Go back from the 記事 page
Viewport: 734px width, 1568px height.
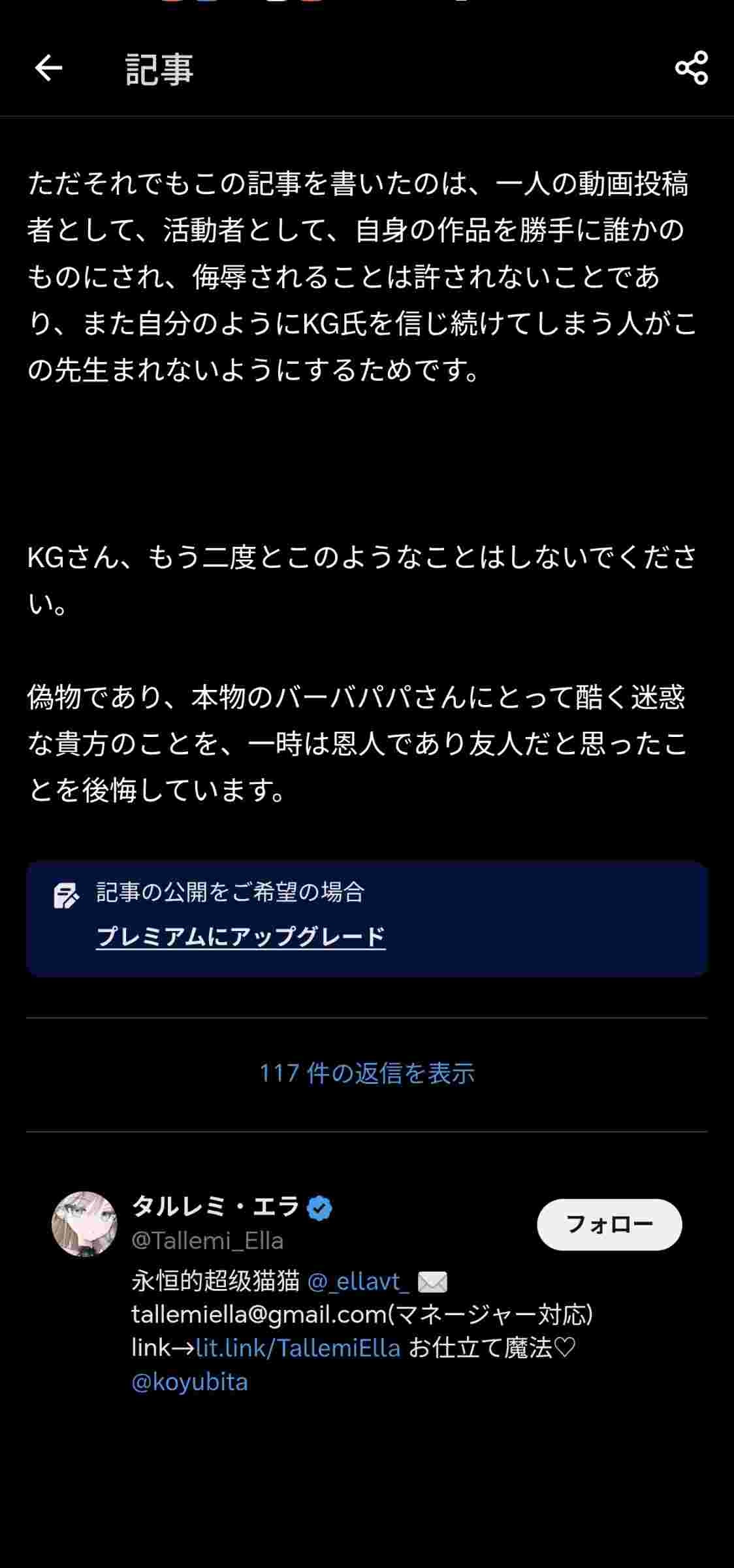point(48,68)
